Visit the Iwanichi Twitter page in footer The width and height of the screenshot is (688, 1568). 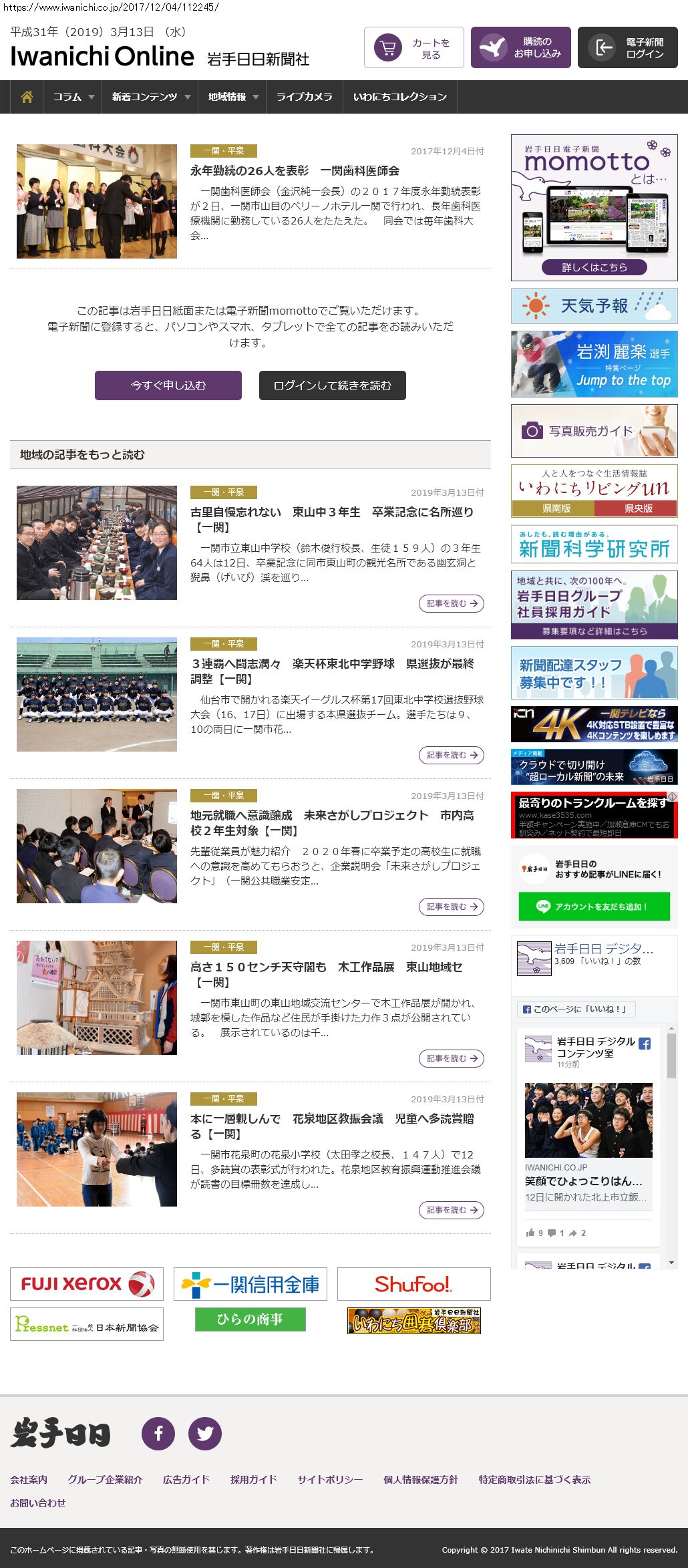(205, 1433)
